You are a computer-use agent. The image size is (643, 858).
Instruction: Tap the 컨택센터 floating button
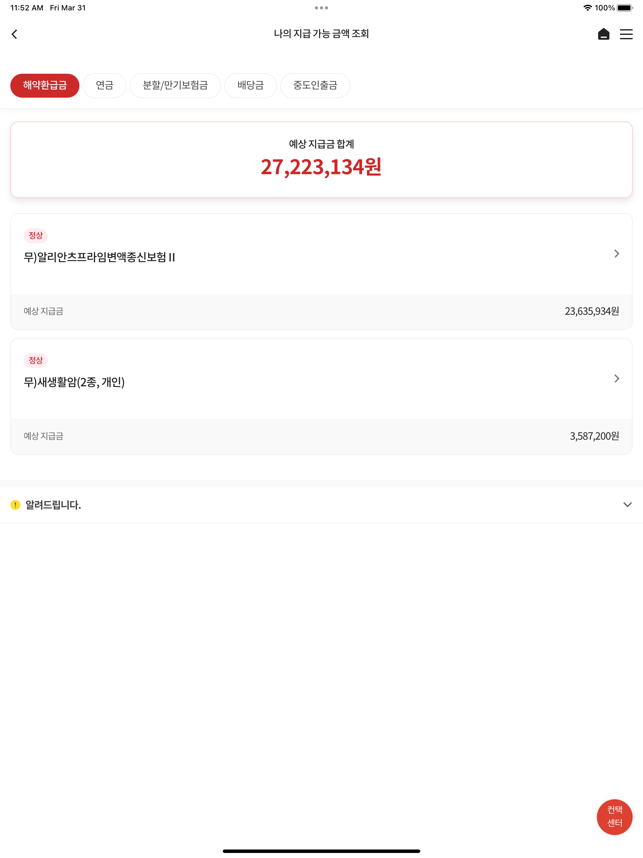coord(614,817)
